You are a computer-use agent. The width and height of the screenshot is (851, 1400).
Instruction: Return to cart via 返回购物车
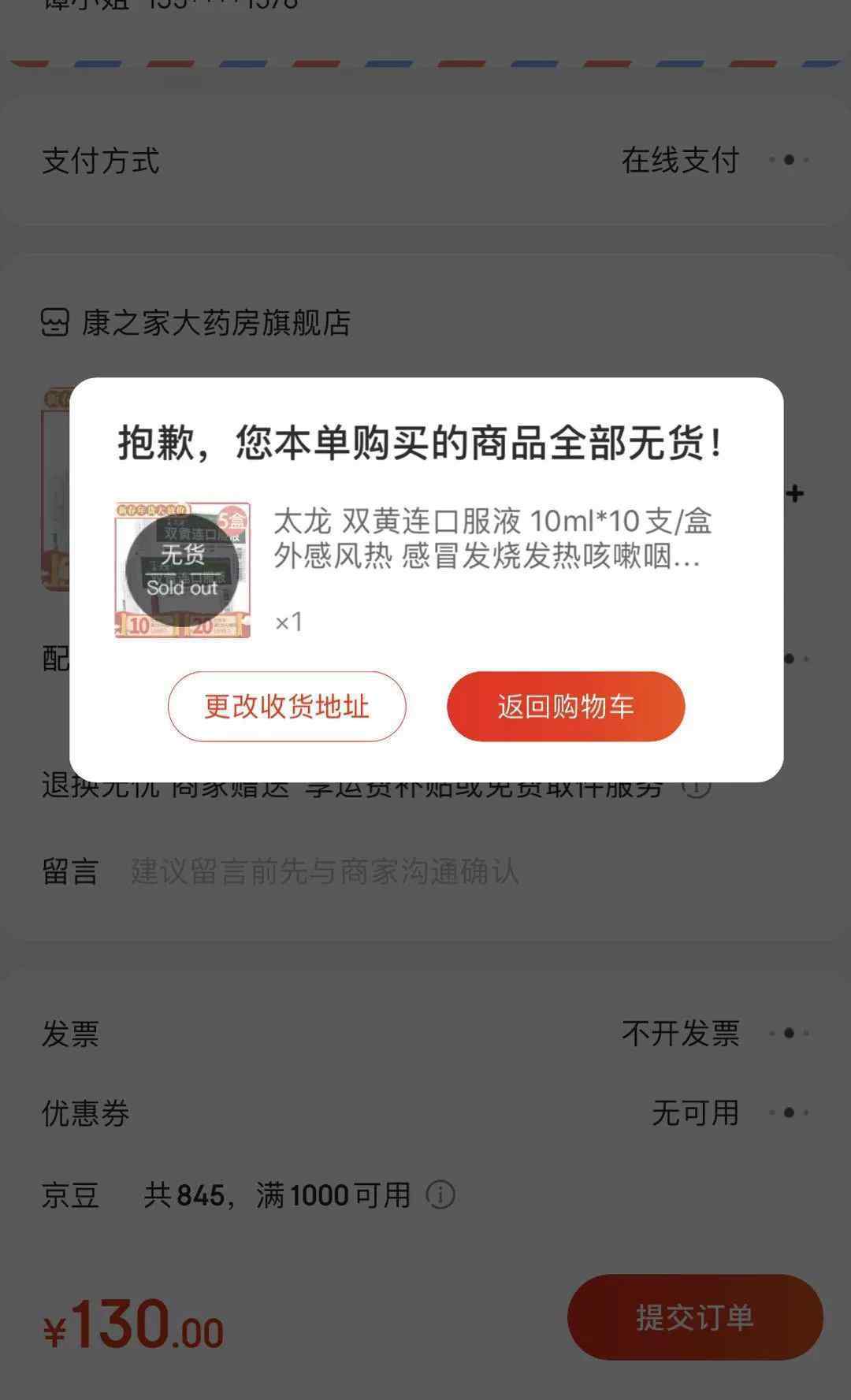[566, 707]
